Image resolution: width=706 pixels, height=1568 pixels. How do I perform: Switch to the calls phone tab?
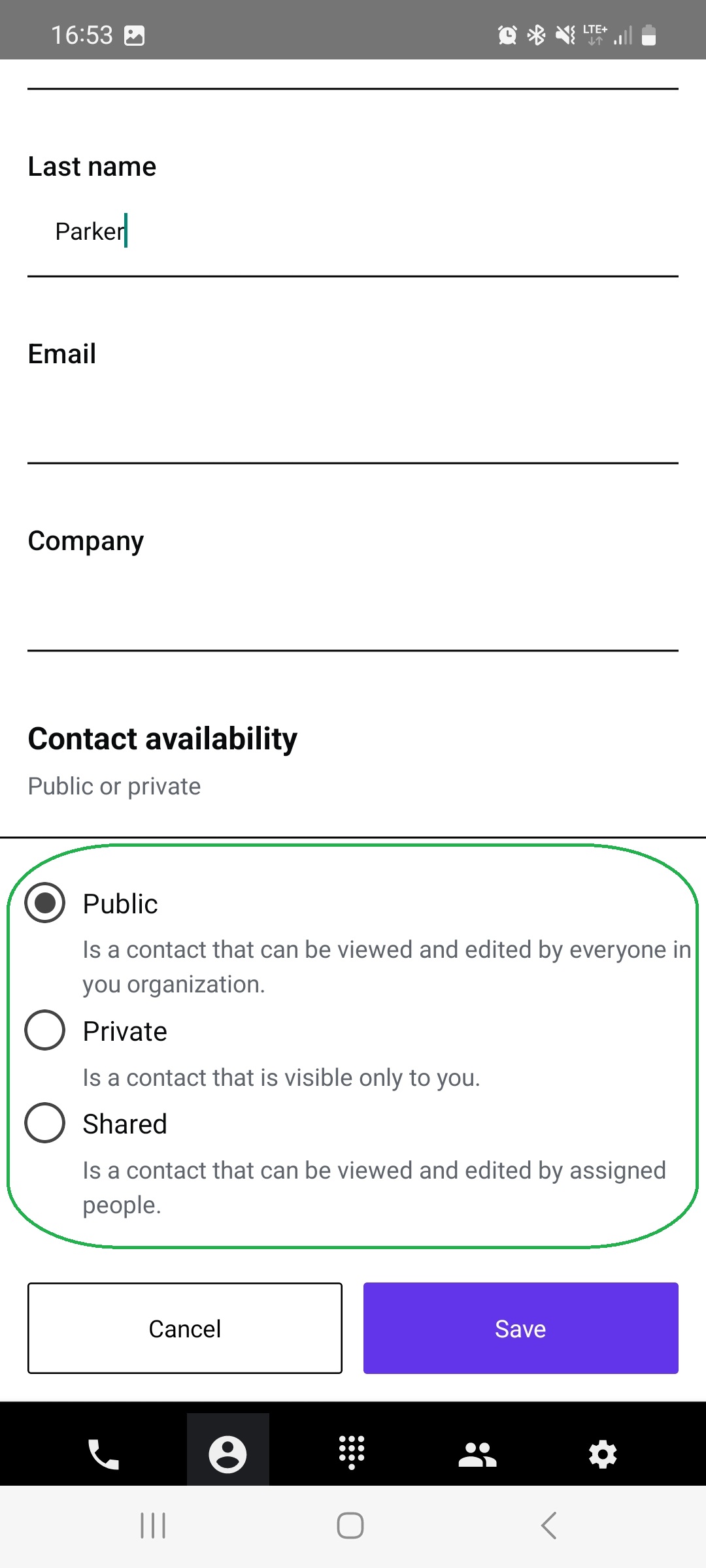tap(103, 1454)
